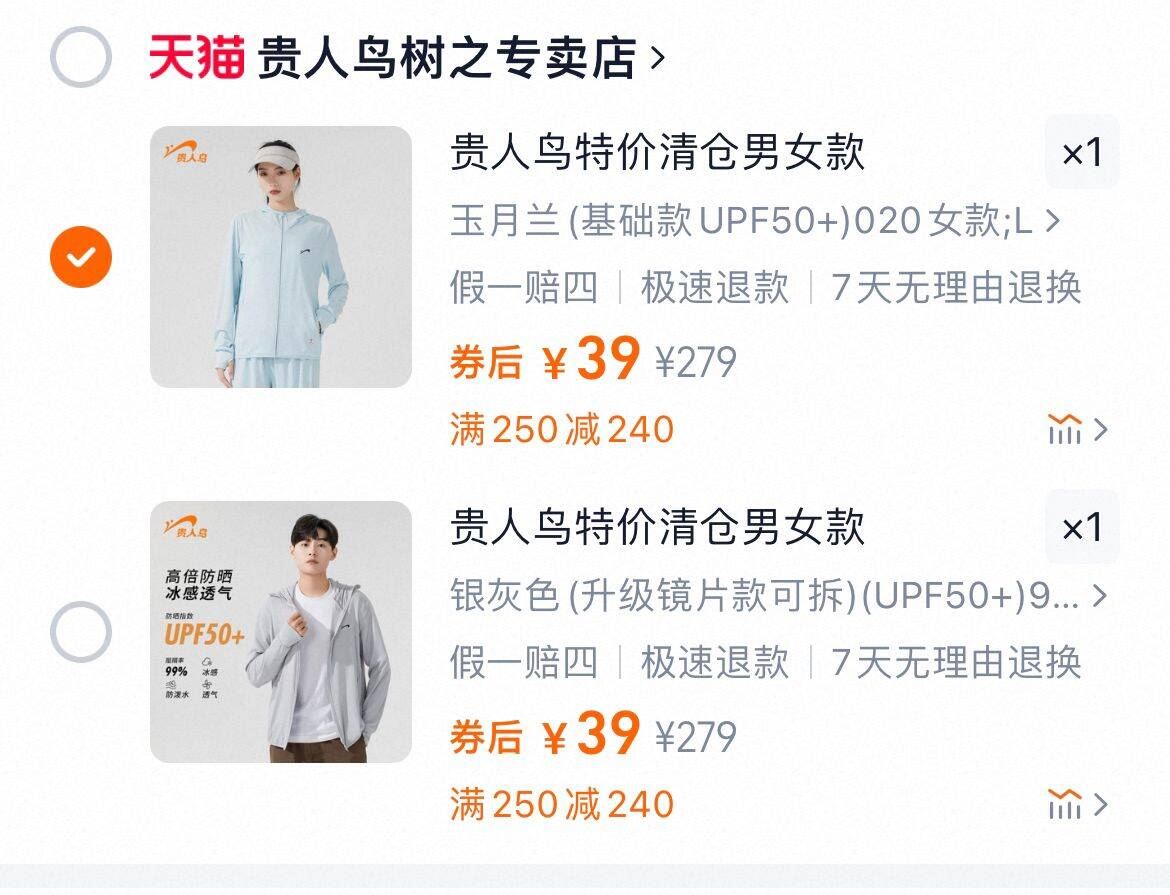Select all items from 贵人鸟树之专卖店
Viewport: 1170px width, 895px height.
tap(81, 58)
